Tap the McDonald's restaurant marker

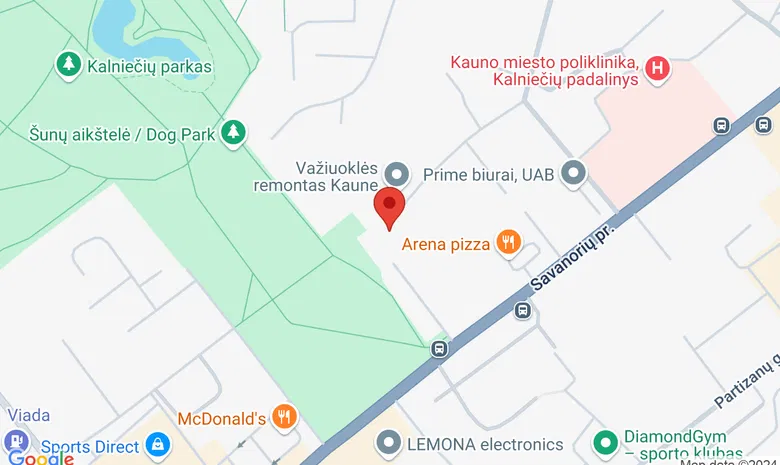285,418
